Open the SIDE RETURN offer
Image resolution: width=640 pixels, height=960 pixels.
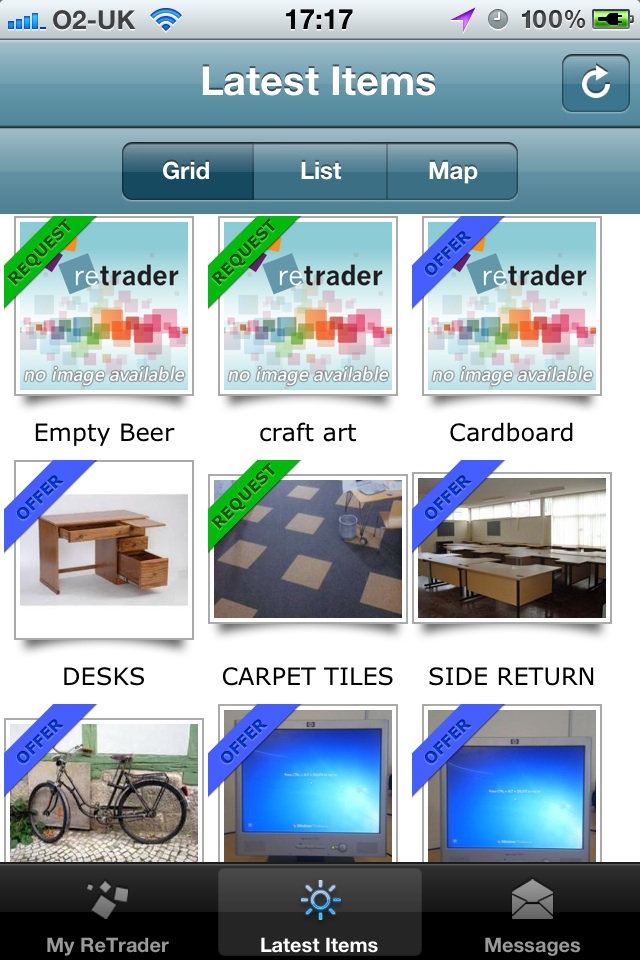512,548
